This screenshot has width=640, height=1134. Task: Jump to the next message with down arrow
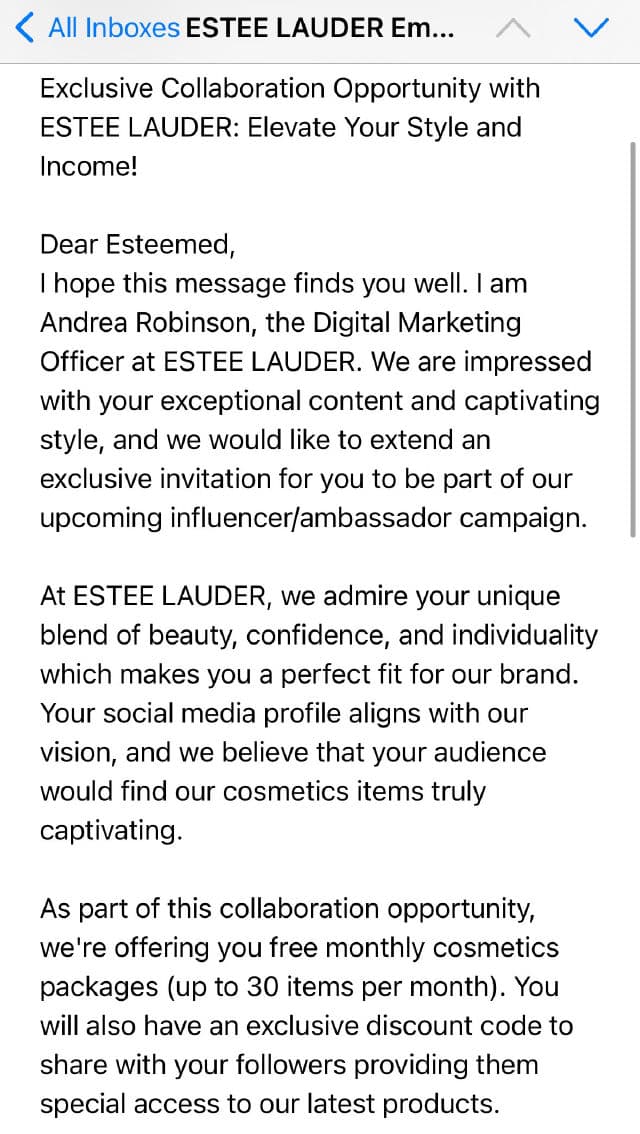pyautogui.click(x=591, y=28)
